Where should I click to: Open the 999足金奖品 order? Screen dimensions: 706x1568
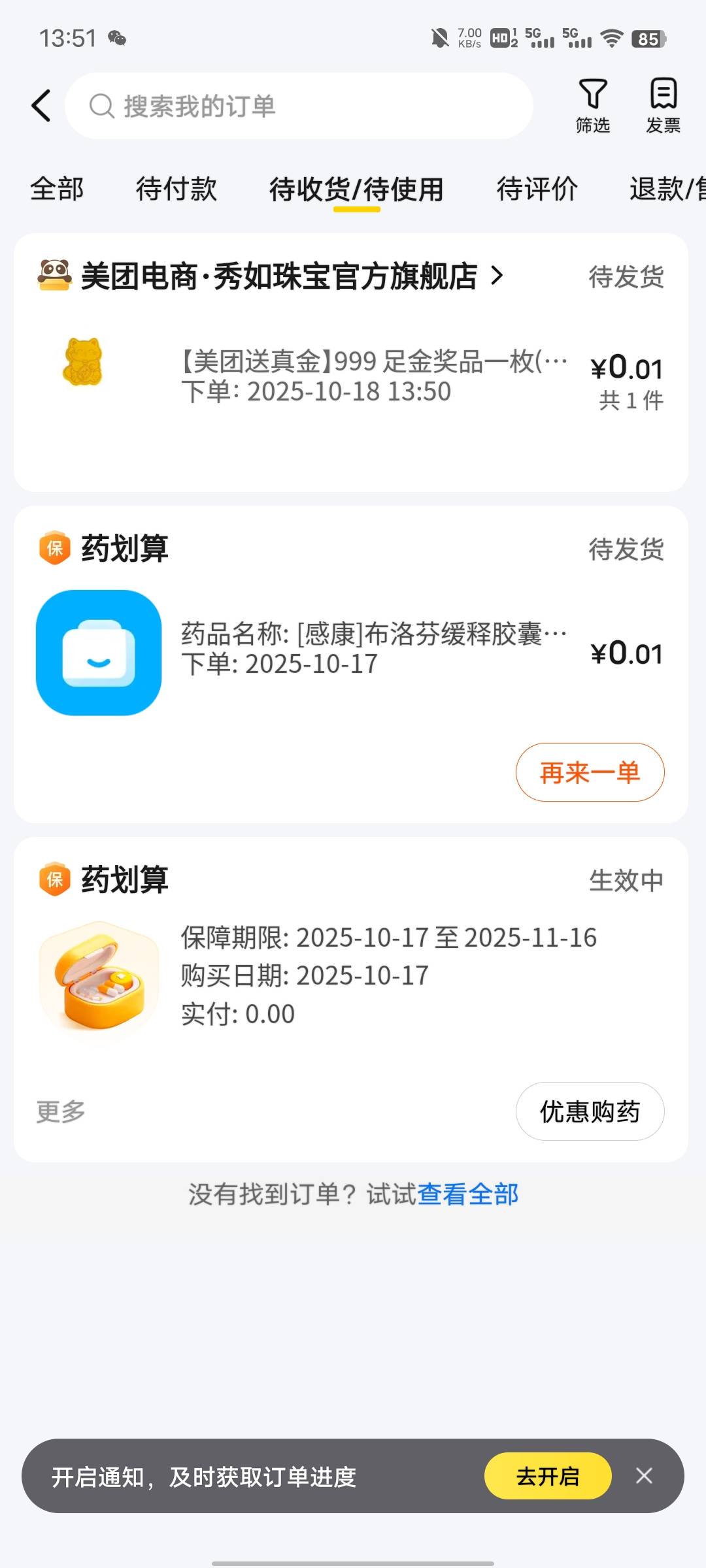[x=373, y=376]
